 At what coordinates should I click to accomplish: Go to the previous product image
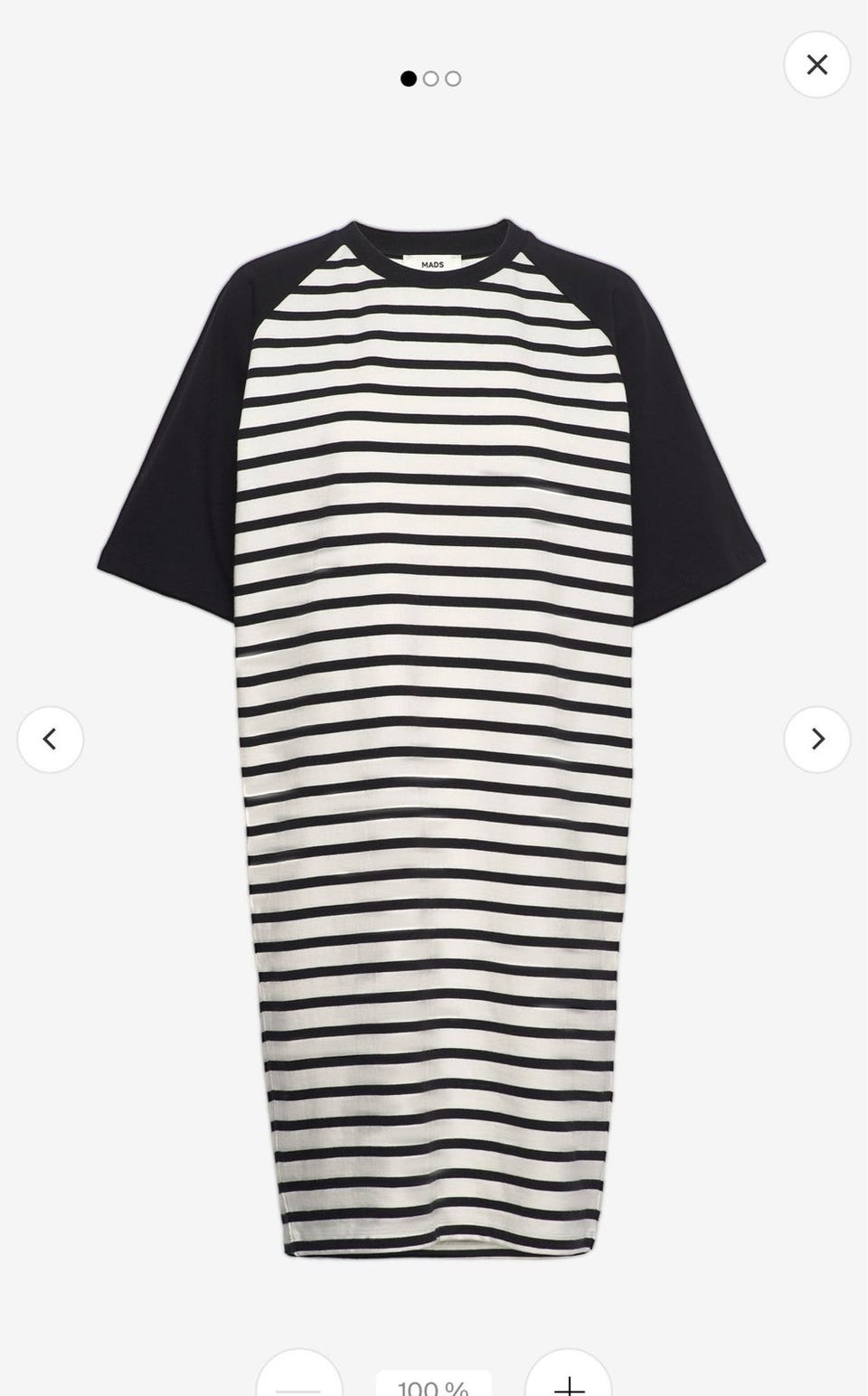pos(51,739)
